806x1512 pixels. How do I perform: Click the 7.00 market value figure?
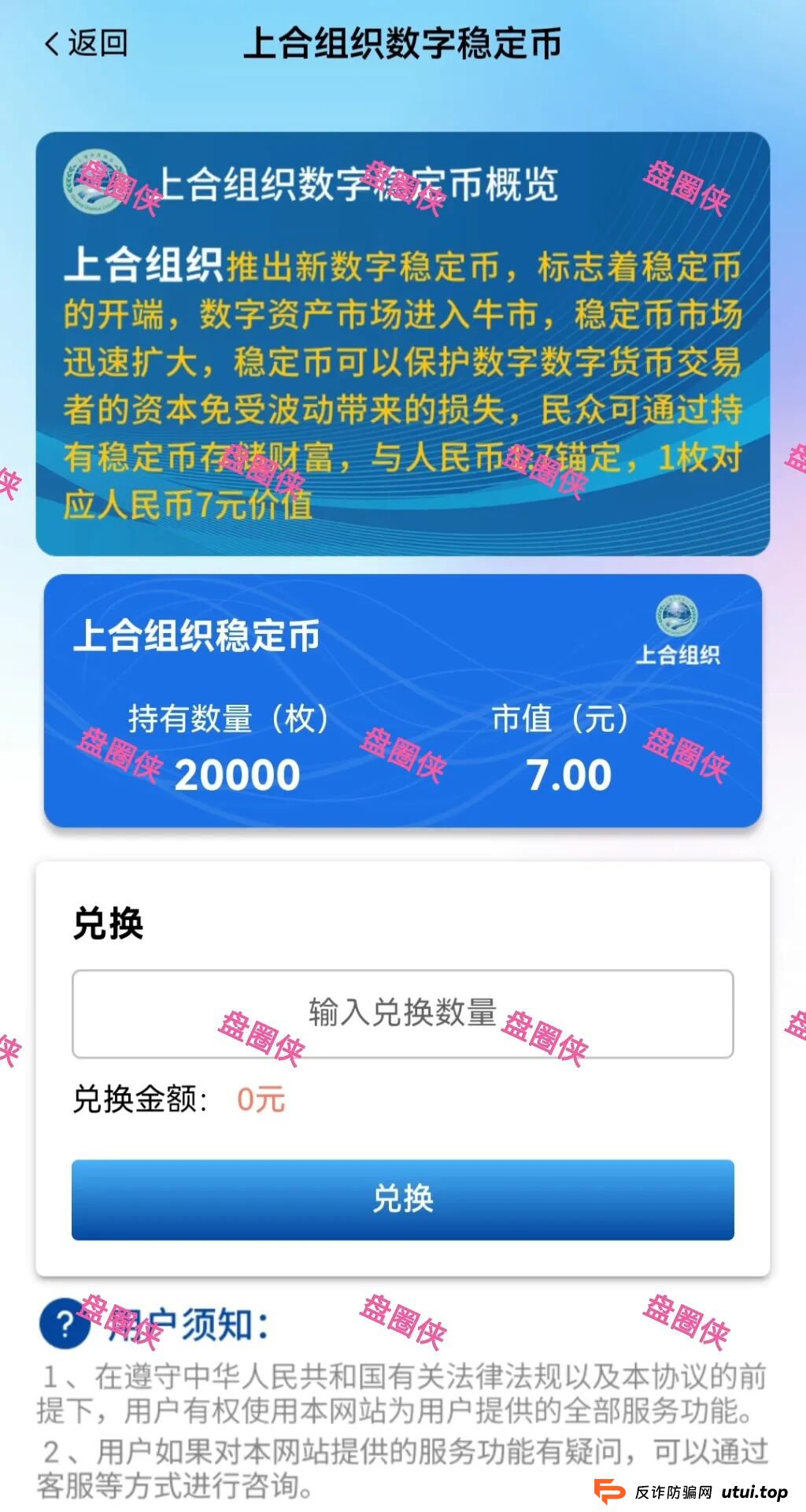click(569, 774)
